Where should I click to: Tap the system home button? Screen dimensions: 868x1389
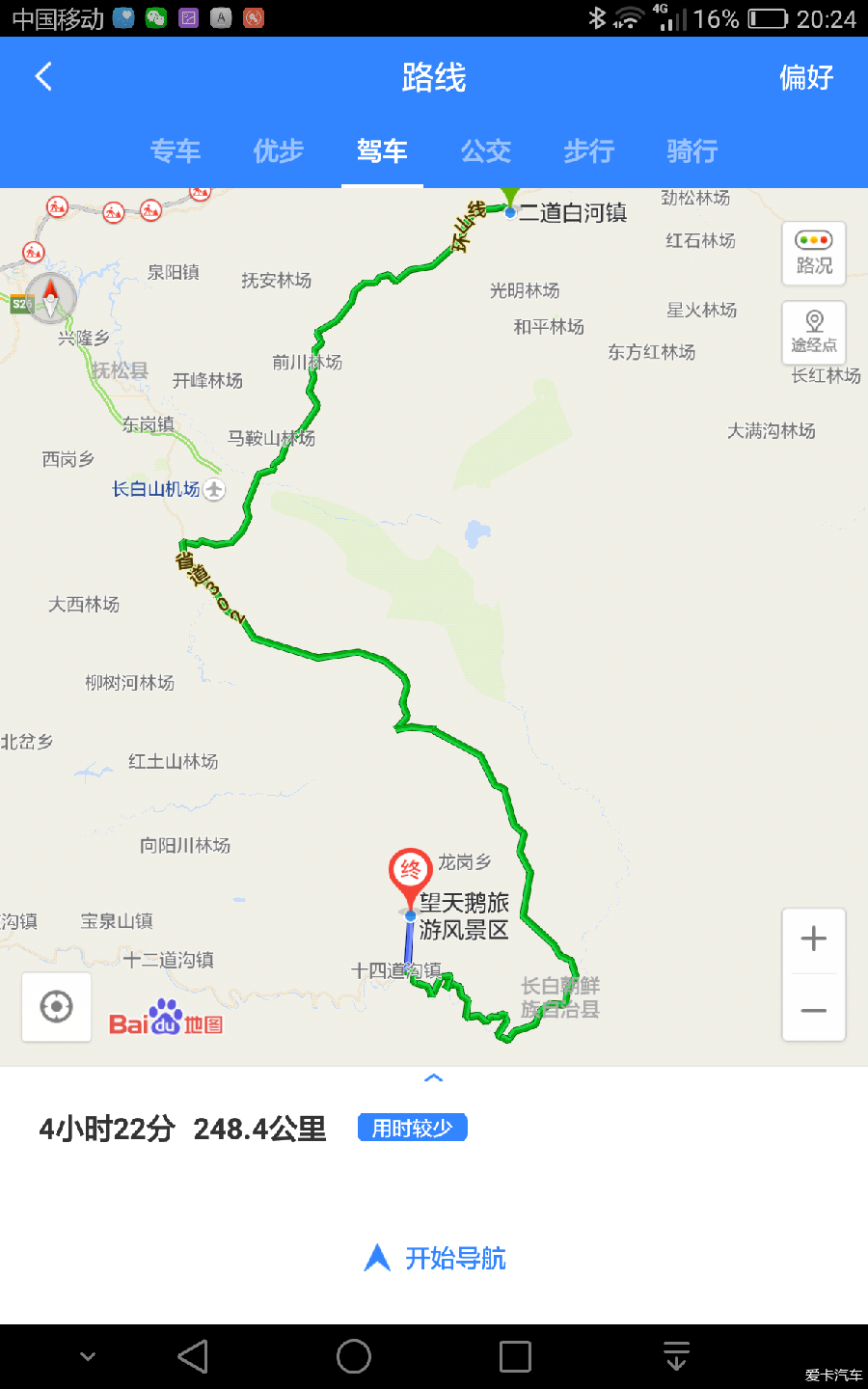tap(354, 1356)
